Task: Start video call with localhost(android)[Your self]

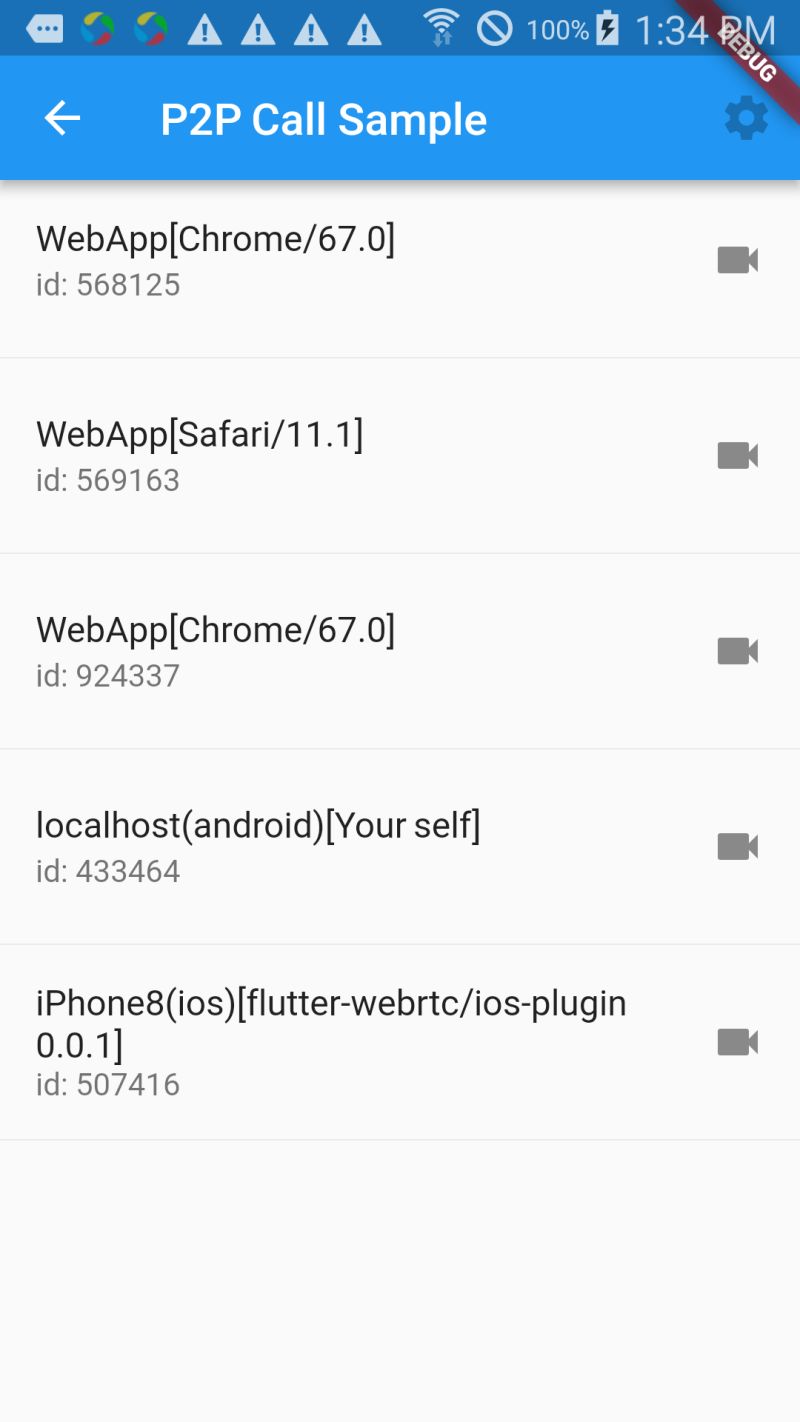Action: coord(737,846)
